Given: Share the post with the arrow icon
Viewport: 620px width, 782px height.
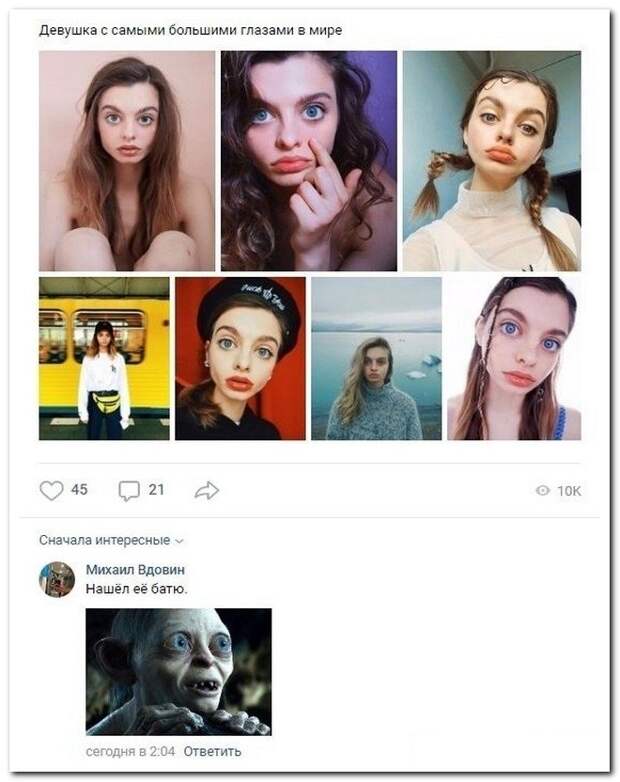Looking at the screenshot, I should point(207,490).
